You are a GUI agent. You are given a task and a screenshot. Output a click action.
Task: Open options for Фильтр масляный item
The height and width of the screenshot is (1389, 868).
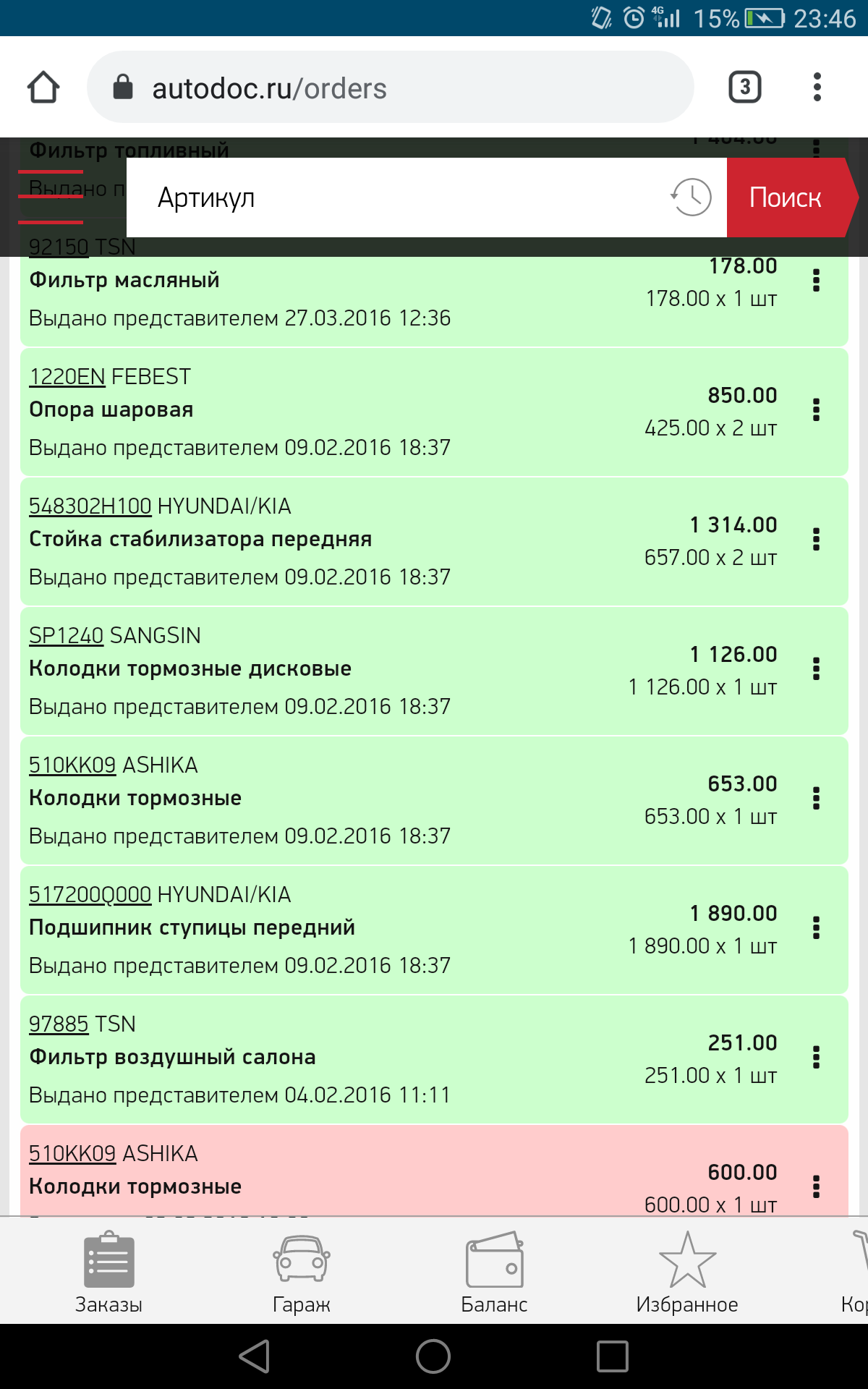(816, 281)
